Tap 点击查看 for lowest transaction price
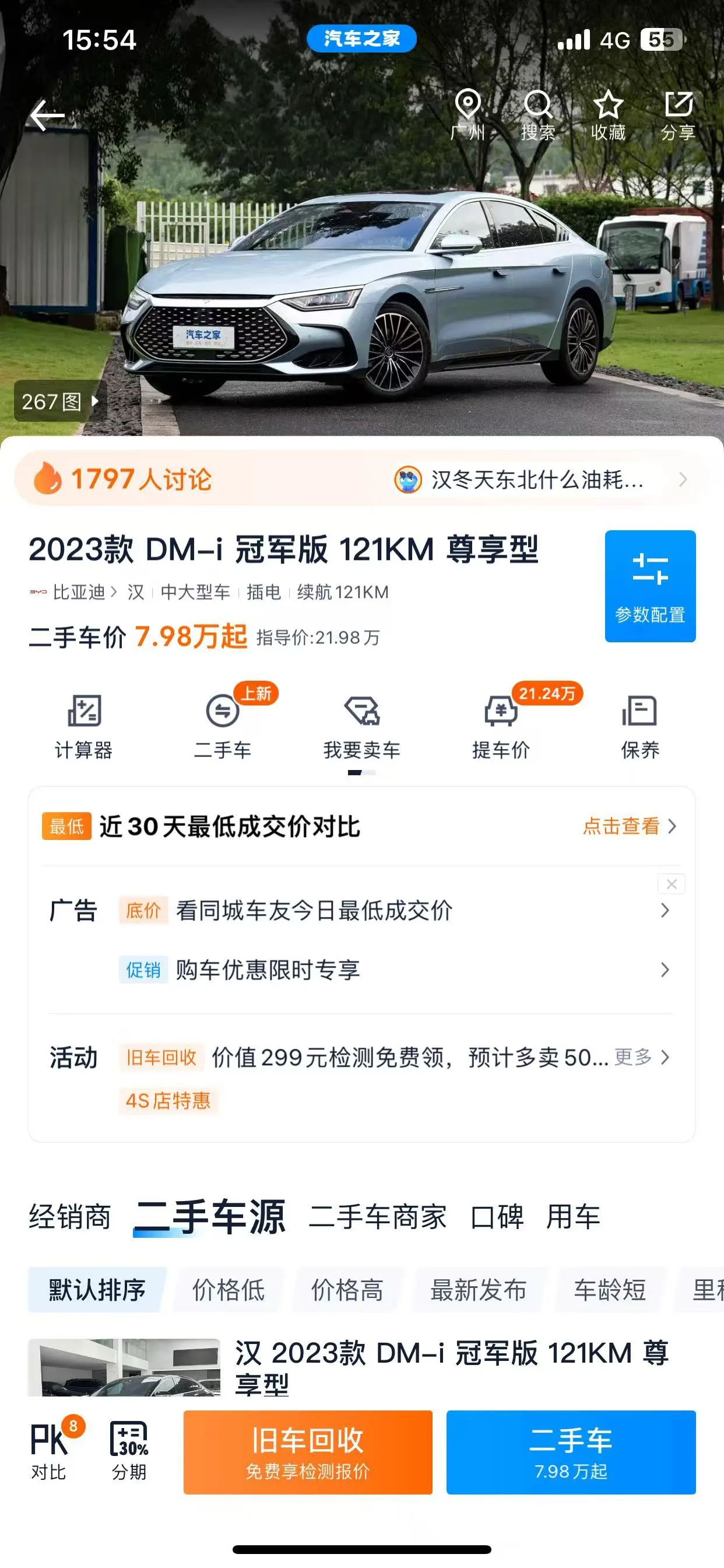 [630, 826]
